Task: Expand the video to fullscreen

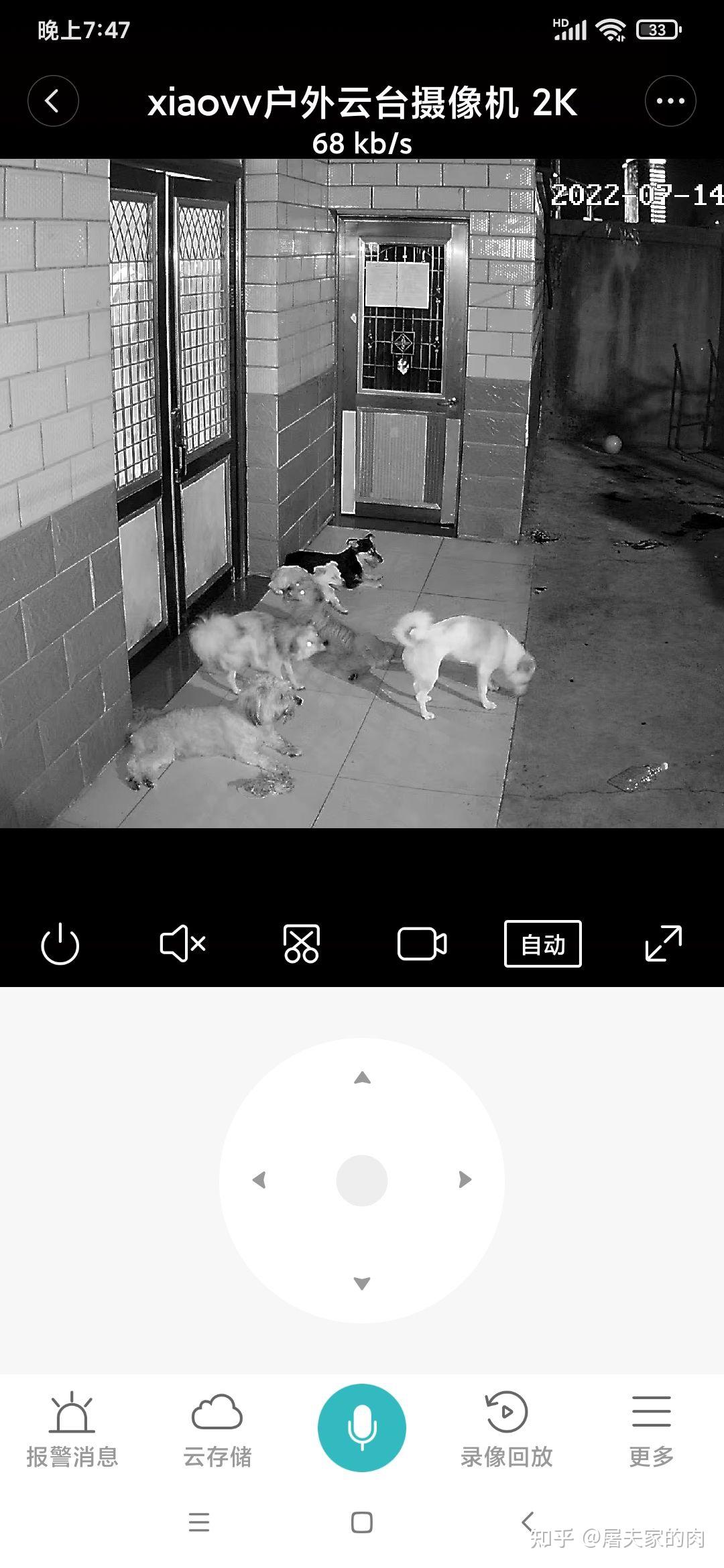Action: click(663, 943)
